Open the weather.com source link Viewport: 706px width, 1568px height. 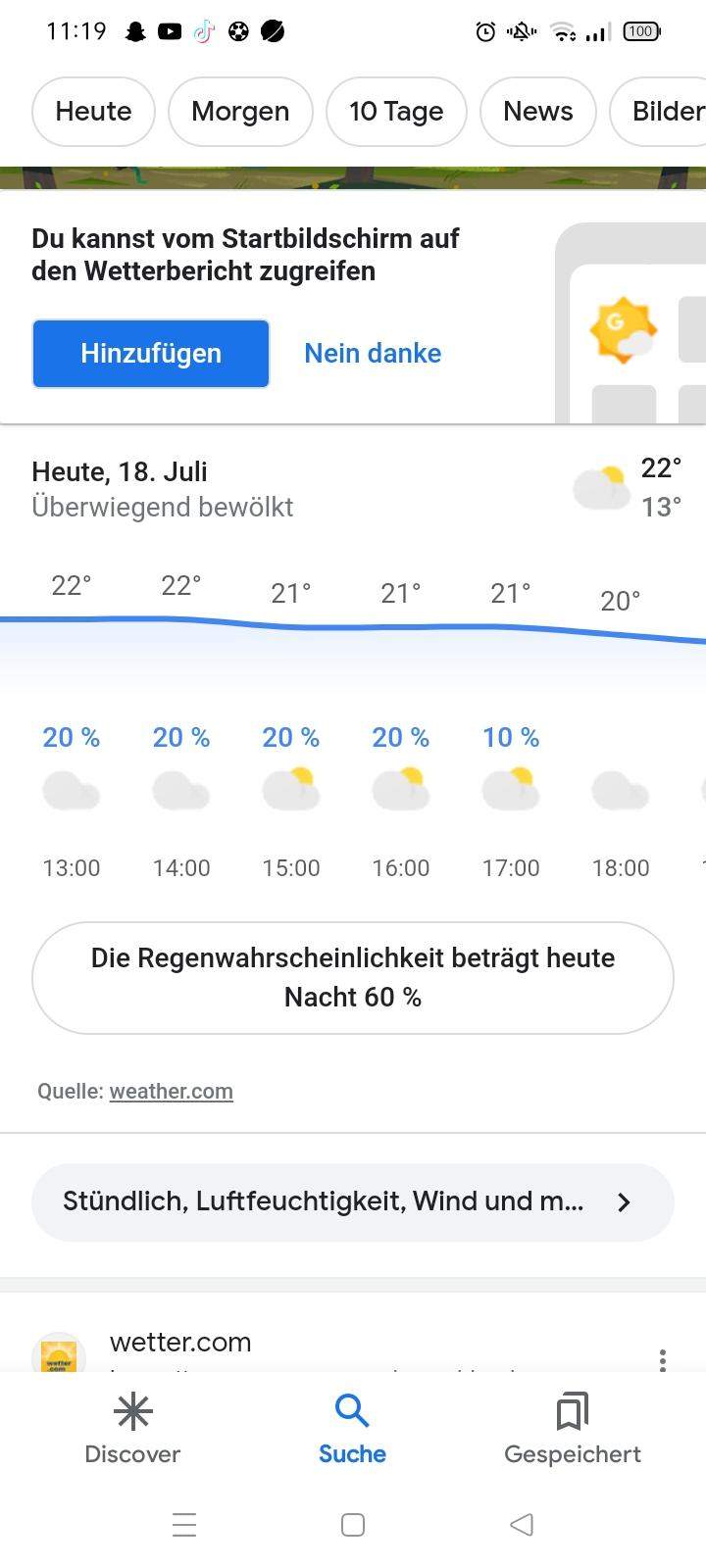171,1091
